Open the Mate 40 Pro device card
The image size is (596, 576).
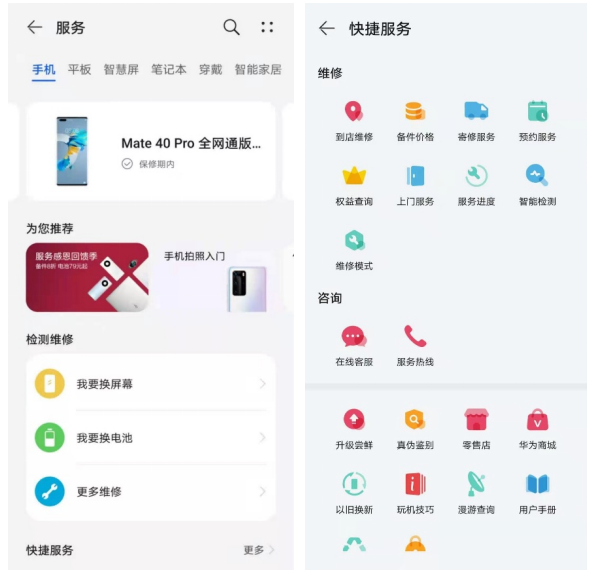tap(151, 151)
